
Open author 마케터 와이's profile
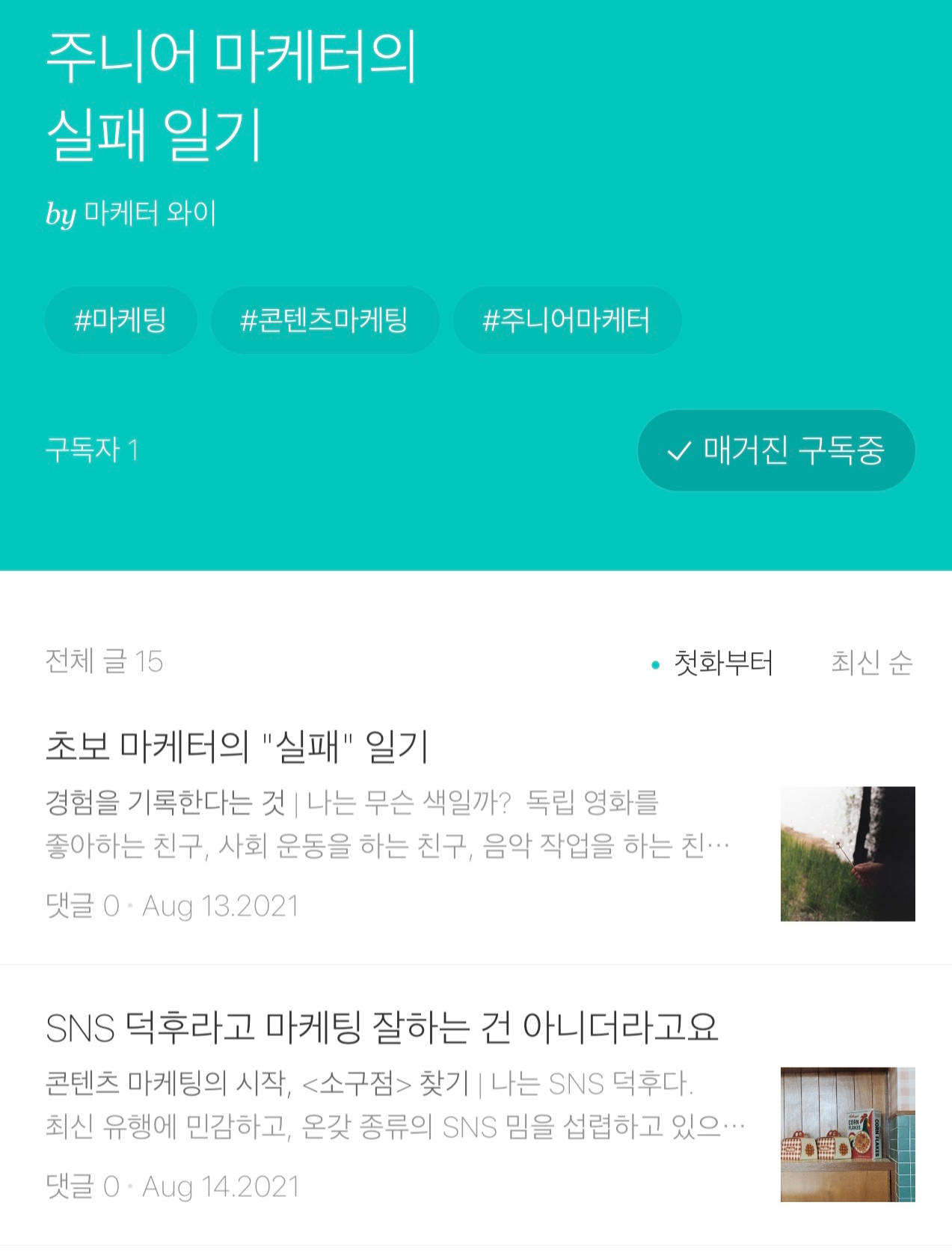pos(150,214)
